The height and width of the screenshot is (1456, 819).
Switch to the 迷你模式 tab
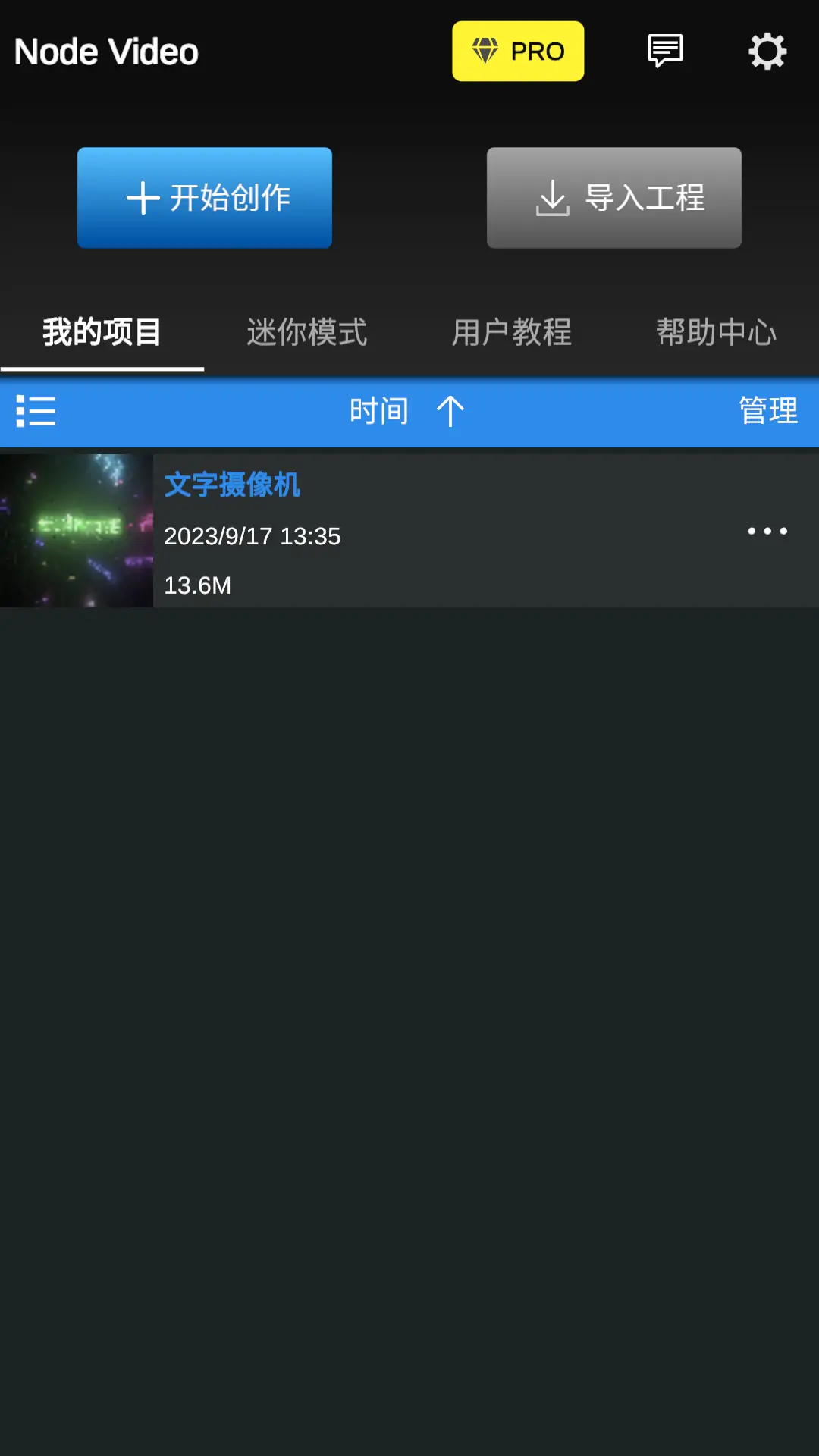coord(307,332)
